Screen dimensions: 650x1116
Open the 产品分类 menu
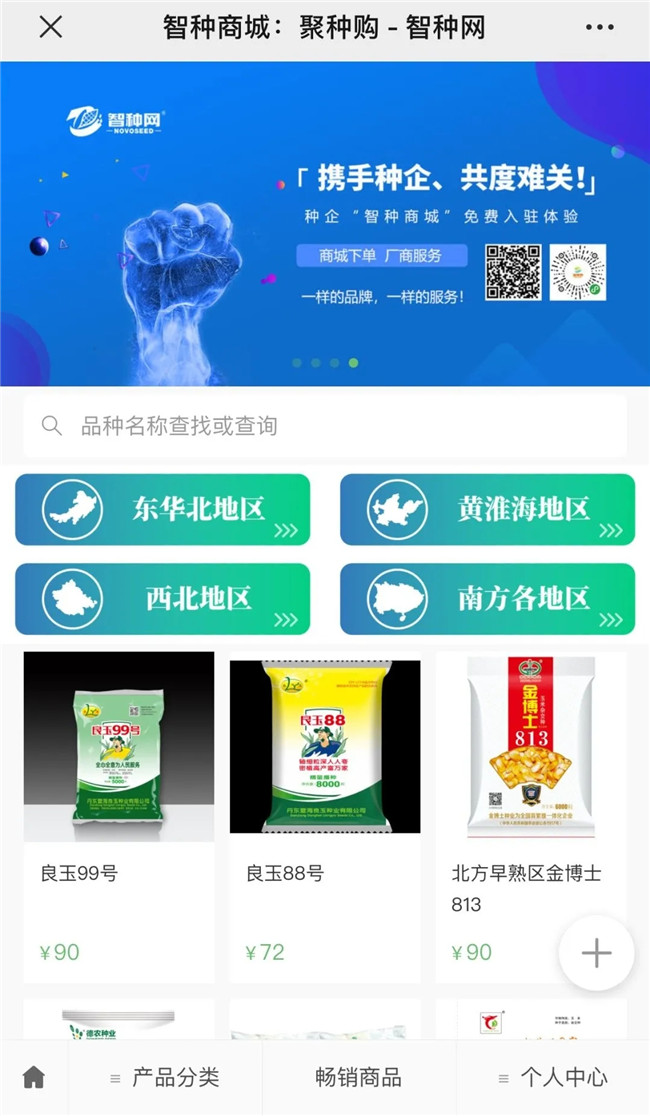[x=165, y=1077]
